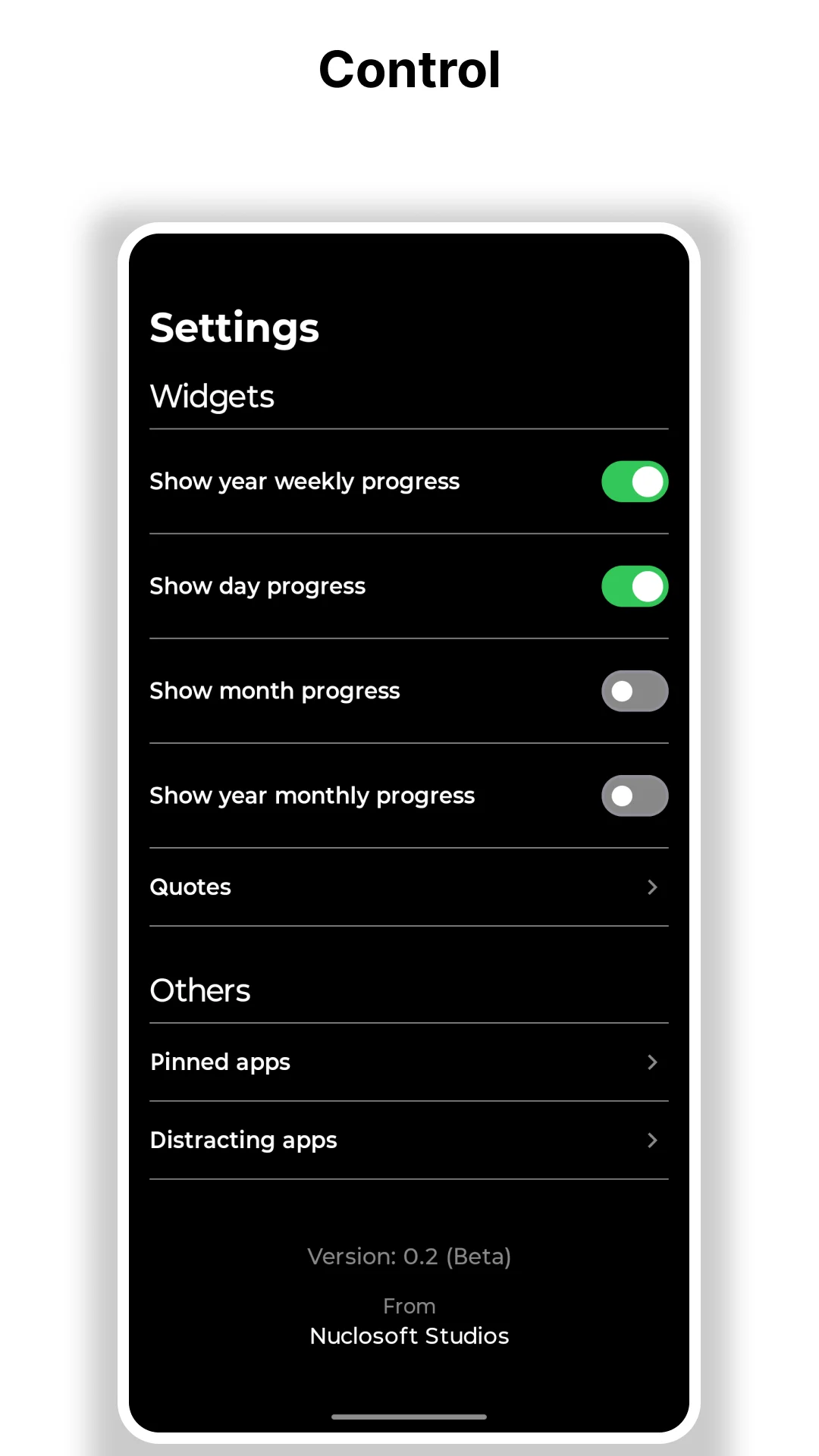Click the Show day progress label
Screen dimensions: 819x1456
pos(258,586)
